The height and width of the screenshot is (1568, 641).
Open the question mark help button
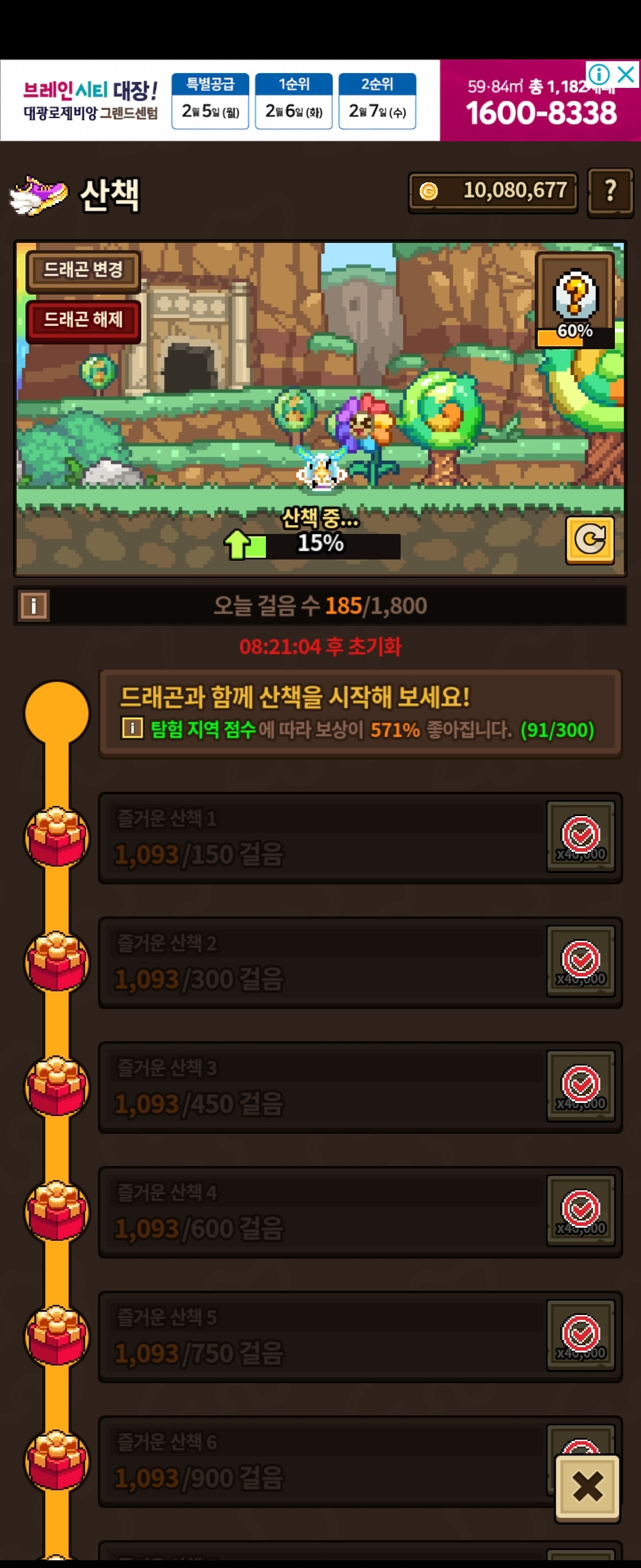coord(610,192)
